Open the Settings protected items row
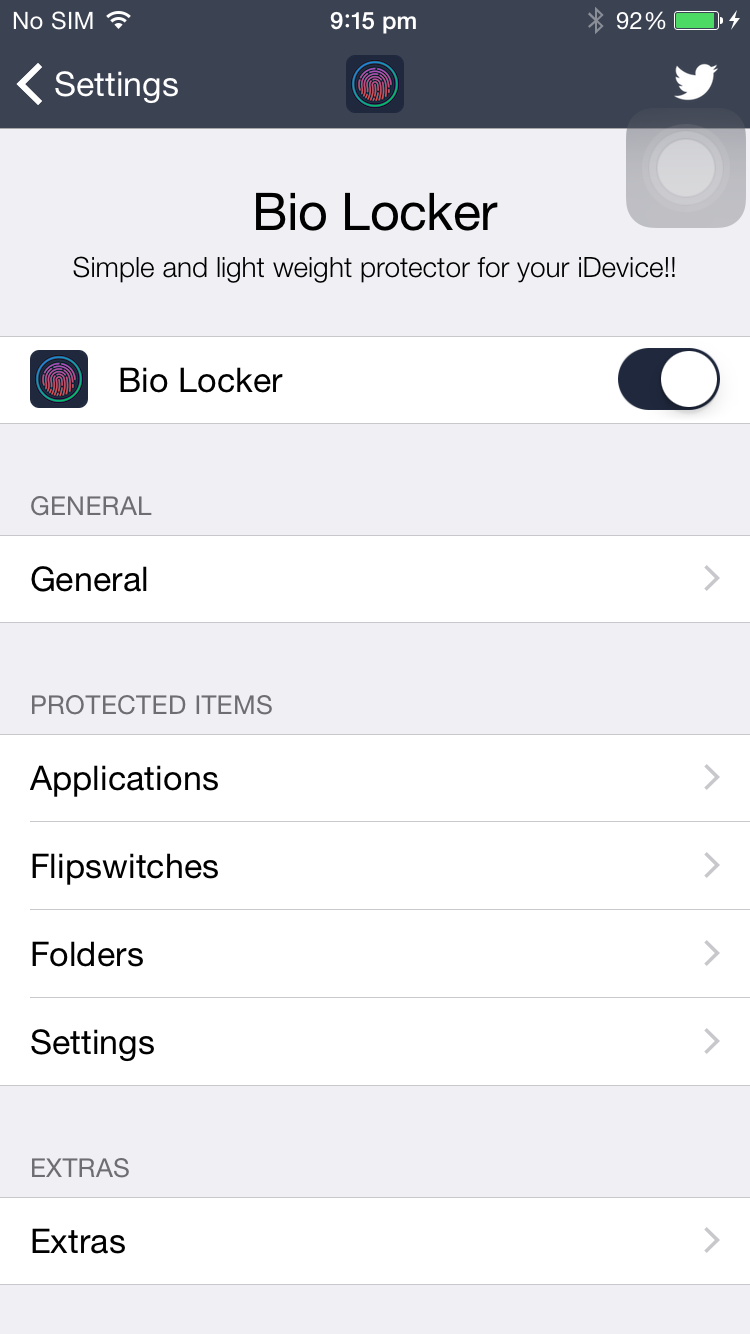This screenshot has width=750, height=1334. [x=375, y=1042]
